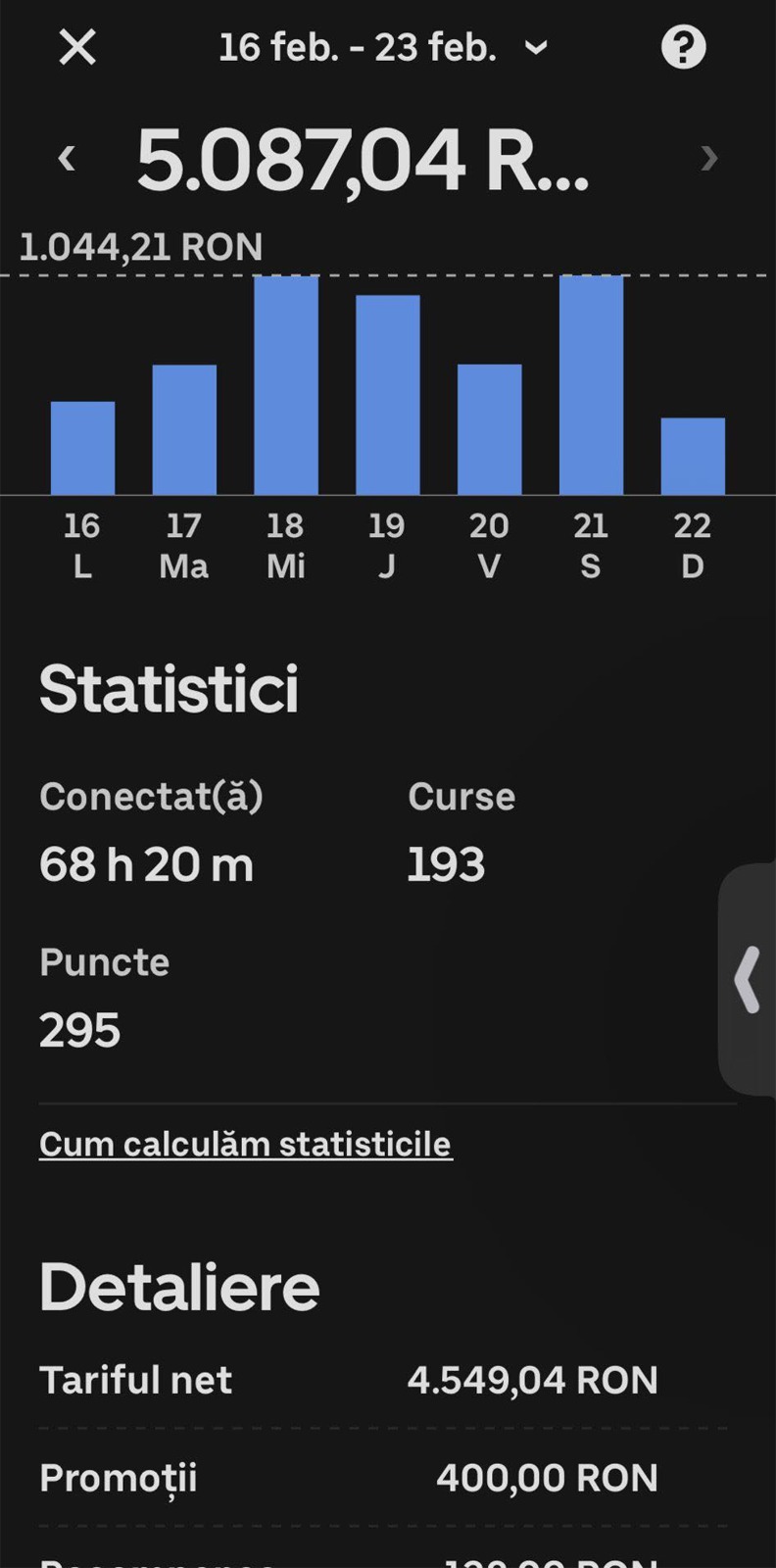The height and width of the screenshot is (1568, 776).
Task: Select Tuesday 17 earnings bar
Action: [x=184, y=429]
